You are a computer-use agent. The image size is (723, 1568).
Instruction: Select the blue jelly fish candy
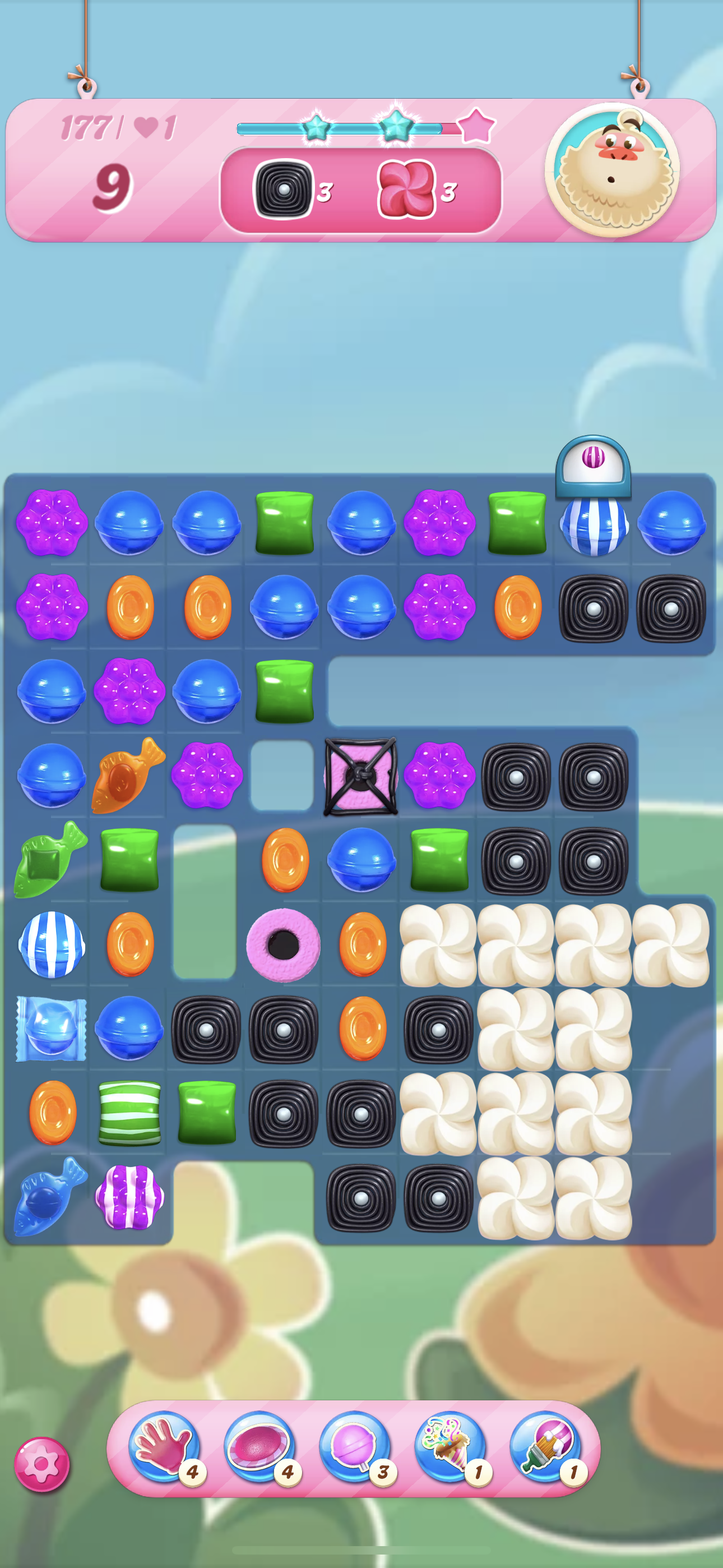[49, 1197]
